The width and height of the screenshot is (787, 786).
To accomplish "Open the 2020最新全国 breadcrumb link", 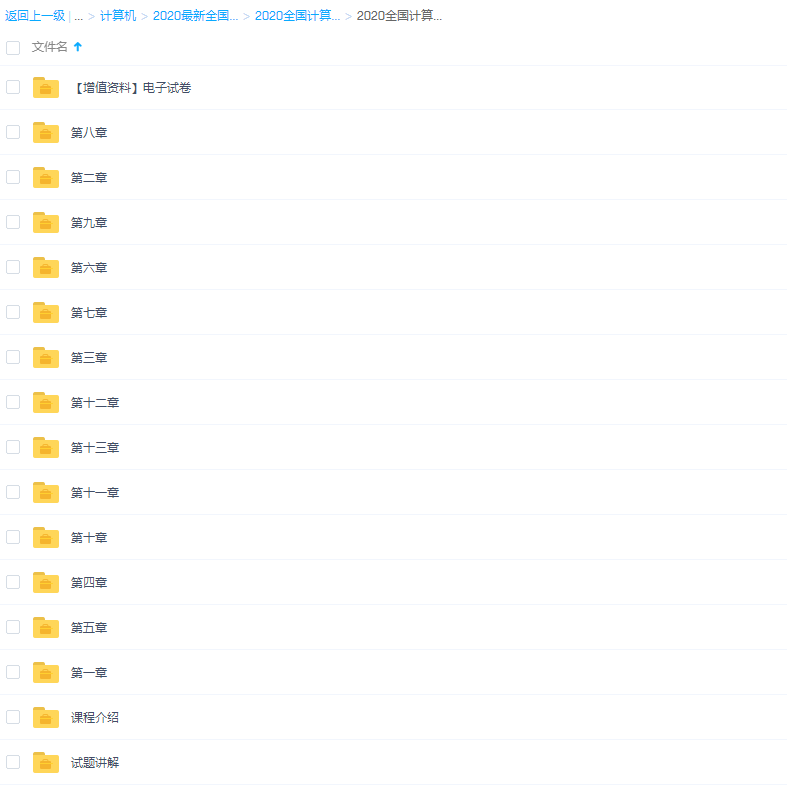I will tap(195, 16).
